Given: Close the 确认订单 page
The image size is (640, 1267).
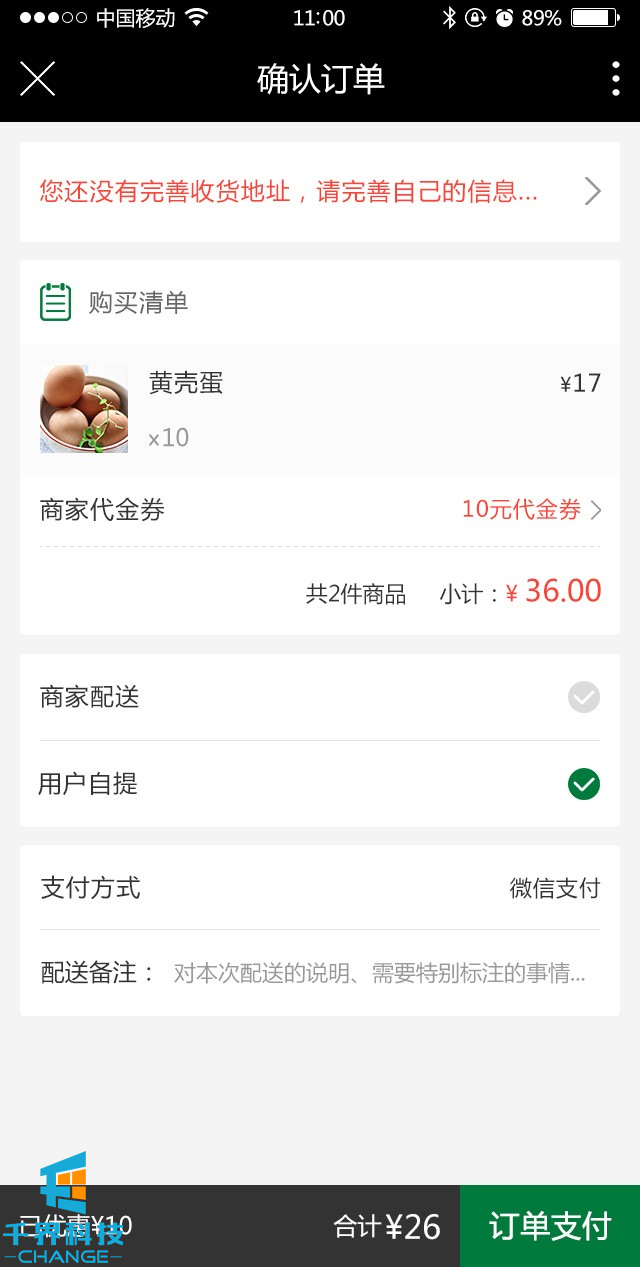Looking at the screenshot, I should (37, 78).
